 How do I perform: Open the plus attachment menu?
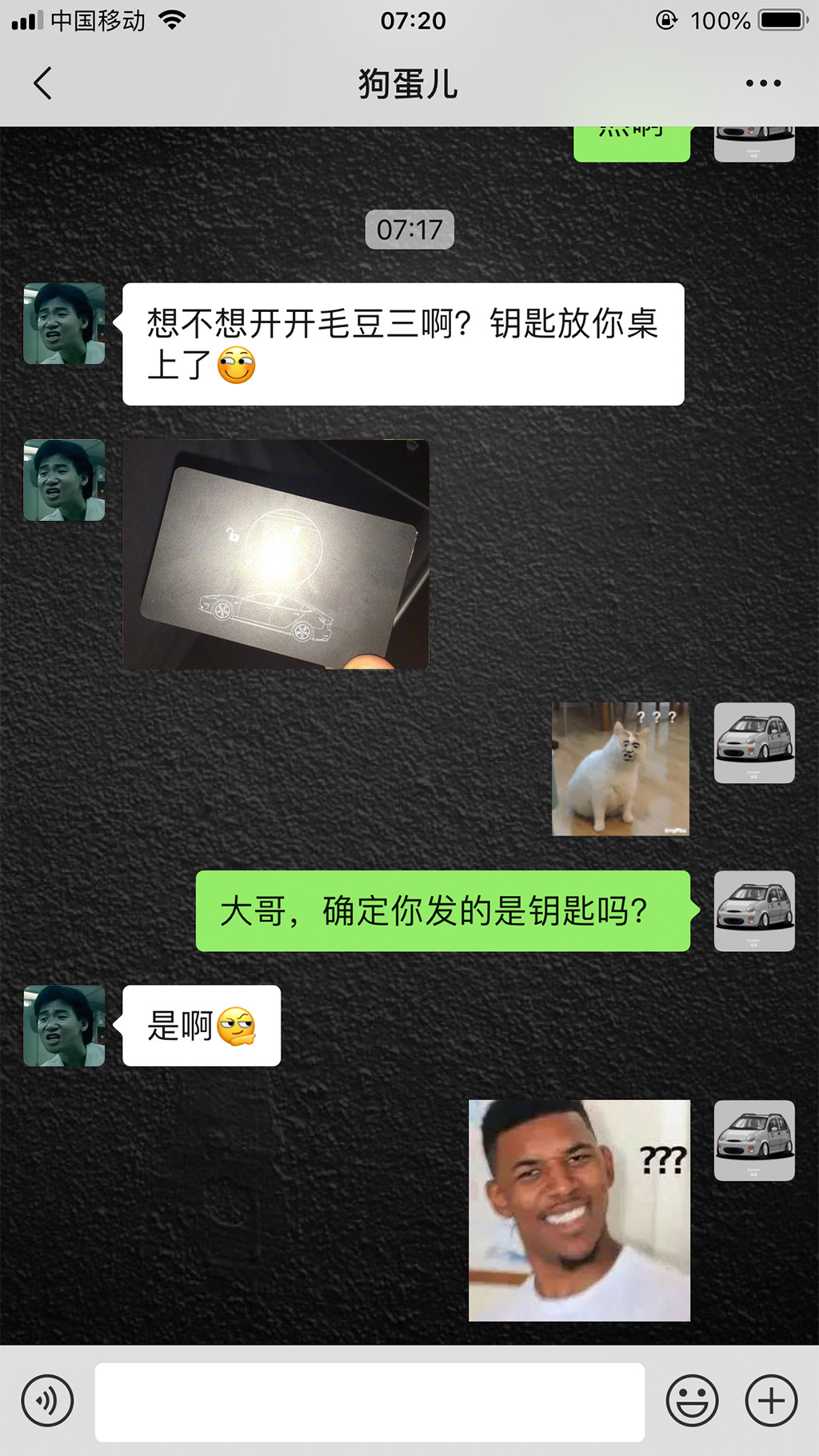click(771, 1401)
